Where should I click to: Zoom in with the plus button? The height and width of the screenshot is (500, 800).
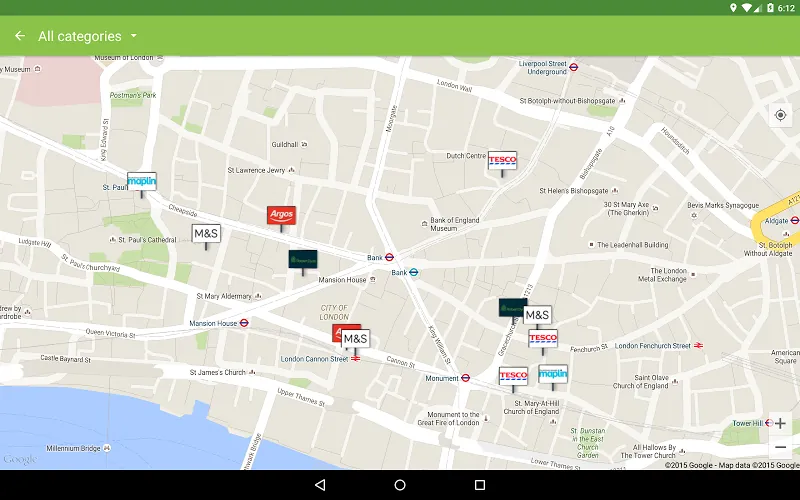click(780, 423)
